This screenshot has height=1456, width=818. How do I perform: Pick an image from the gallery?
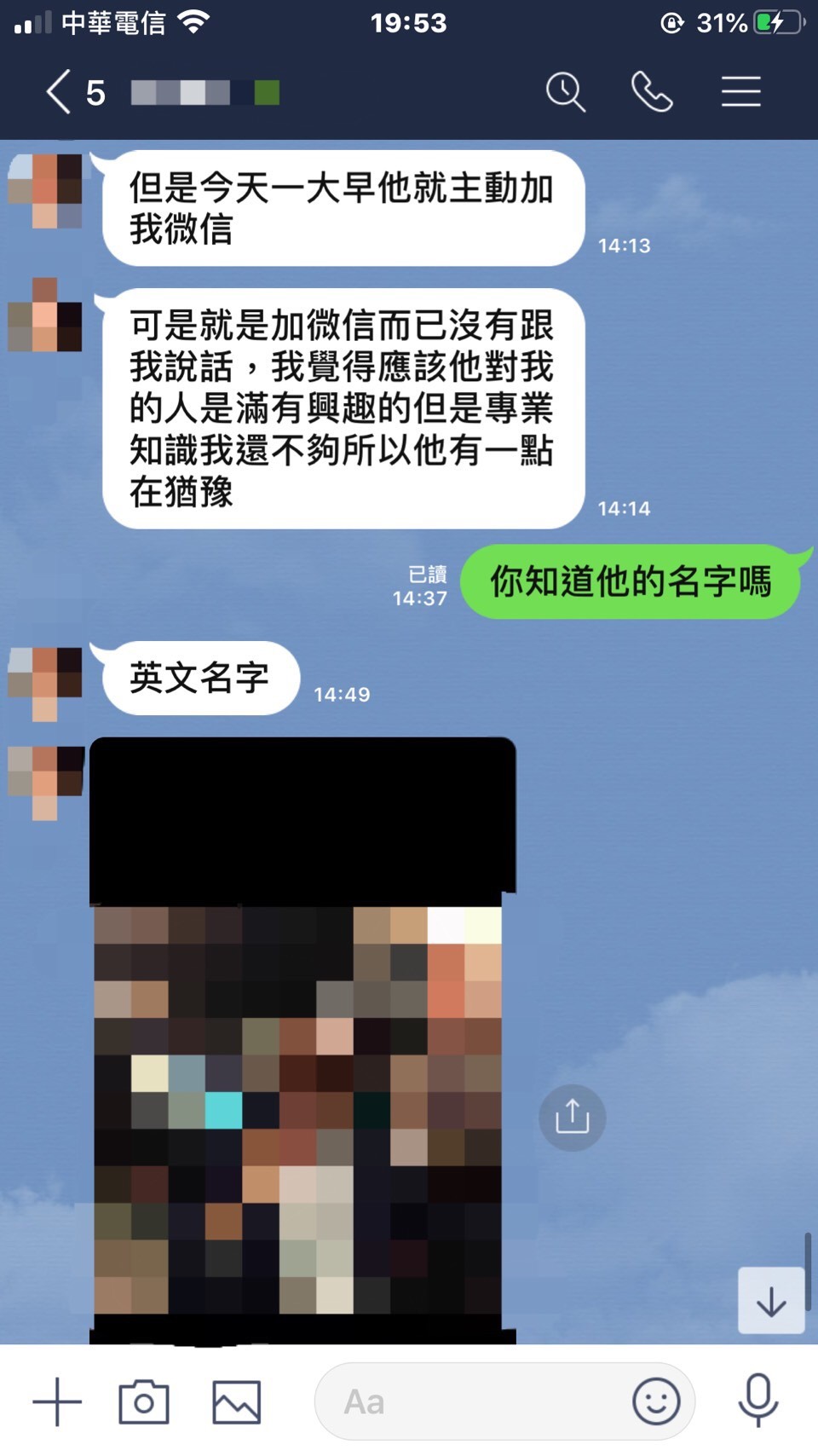coord(236,1401)
